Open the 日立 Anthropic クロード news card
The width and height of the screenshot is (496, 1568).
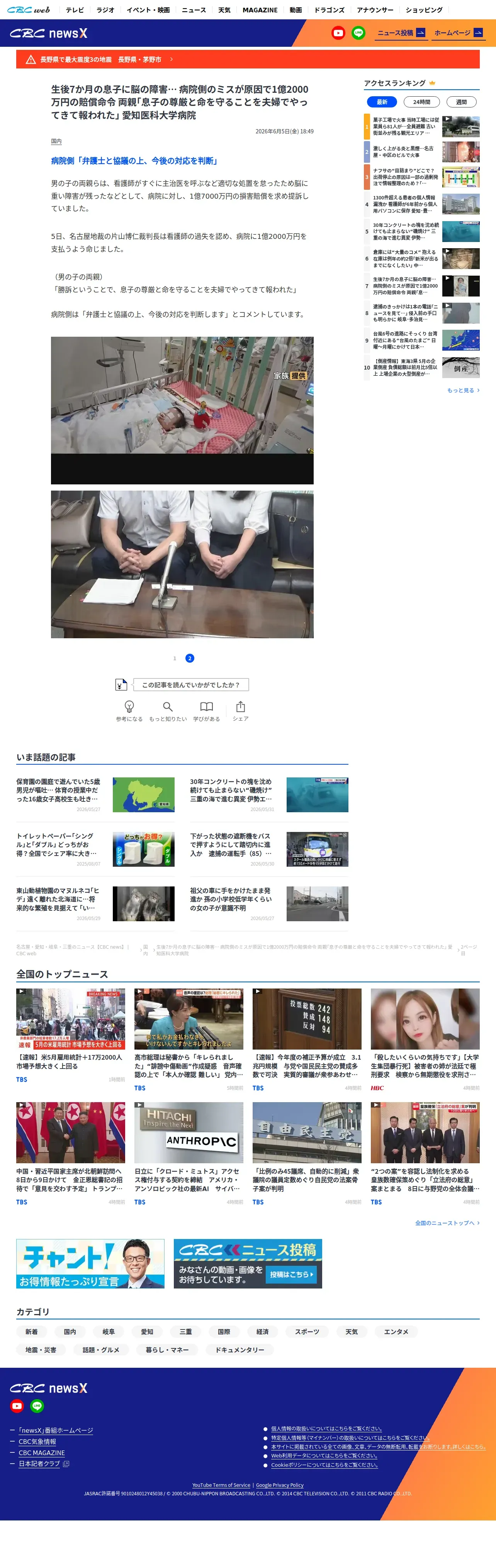pyautogui.click(x=189, y=1153)
